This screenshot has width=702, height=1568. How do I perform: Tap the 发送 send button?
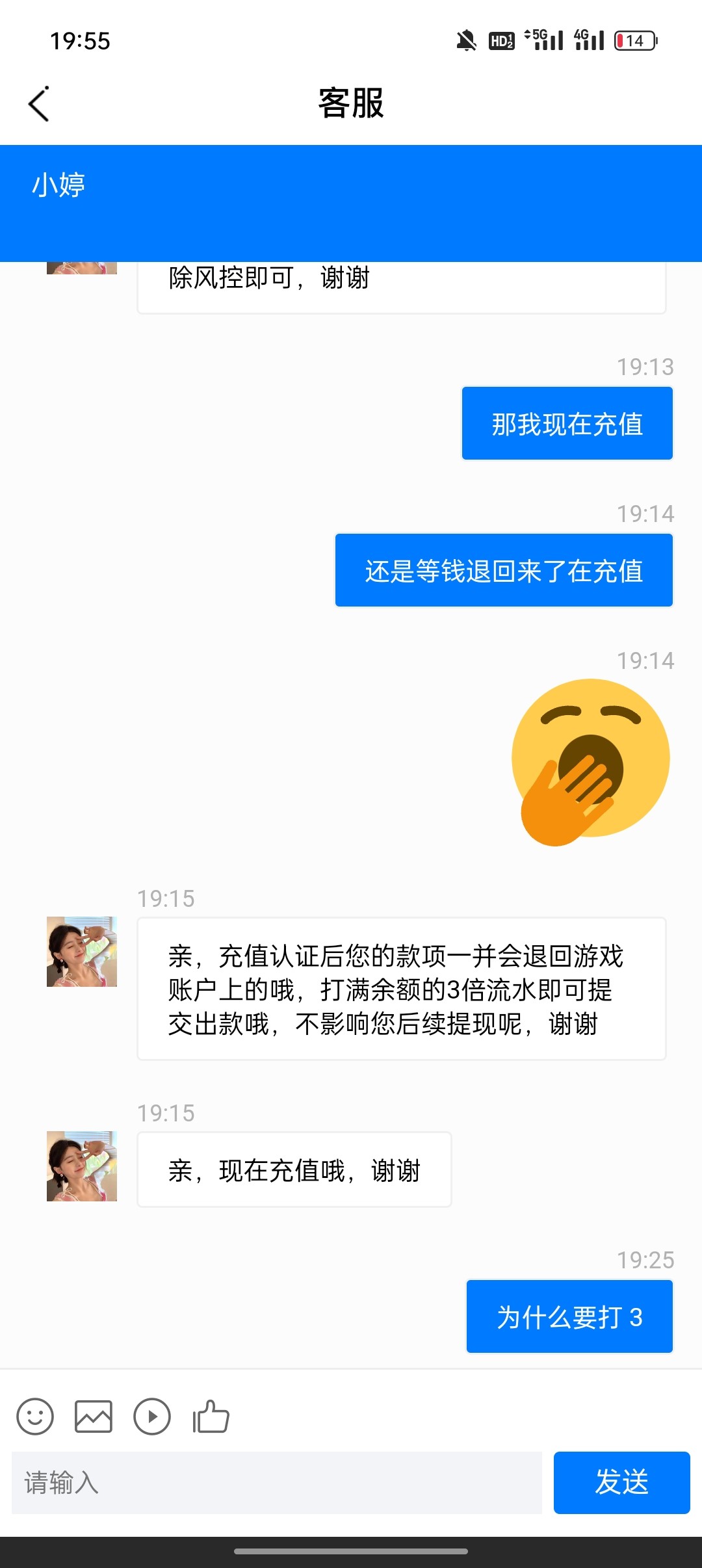(621, 1483)
